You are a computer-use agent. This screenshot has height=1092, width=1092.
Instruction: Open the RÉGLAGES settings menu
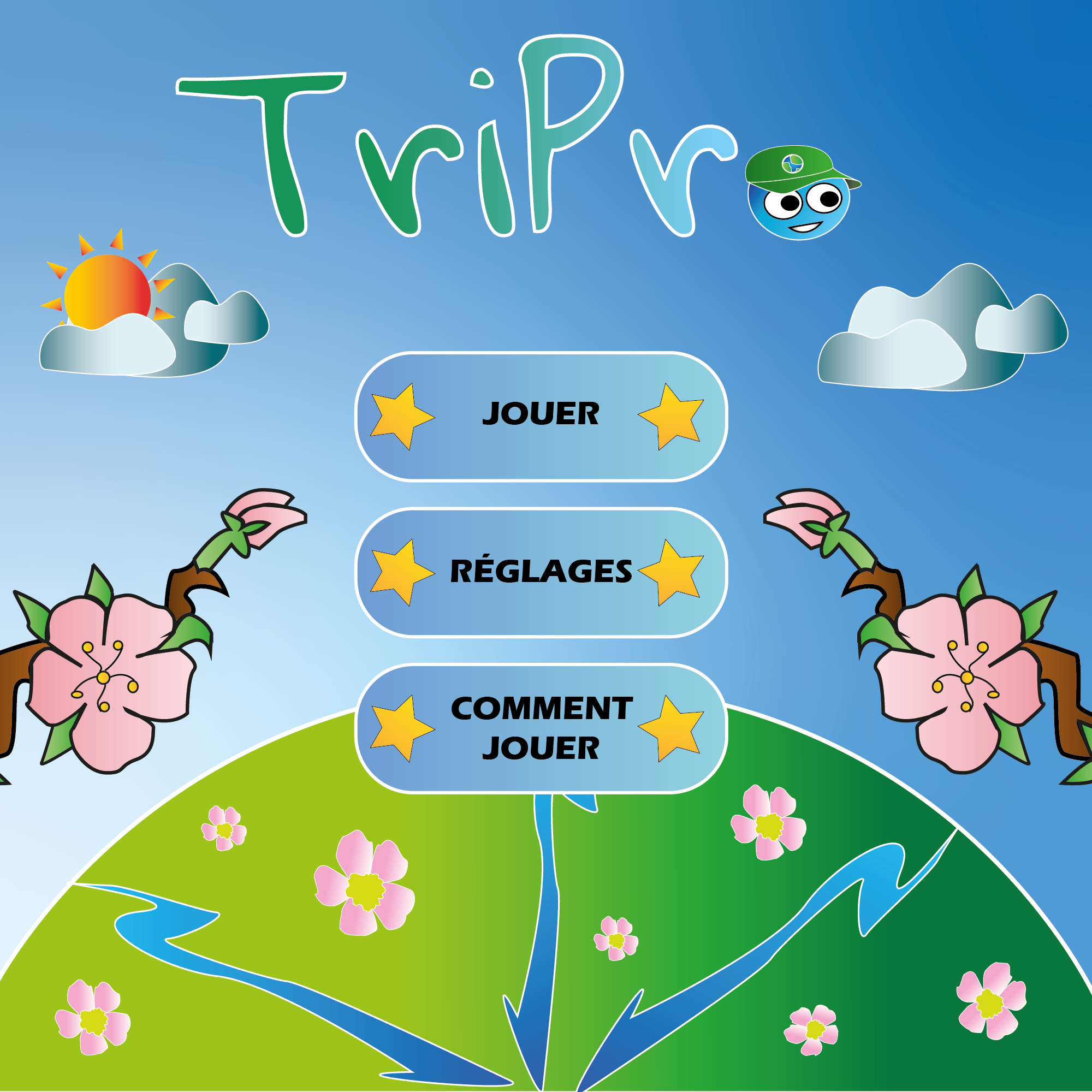541,572
